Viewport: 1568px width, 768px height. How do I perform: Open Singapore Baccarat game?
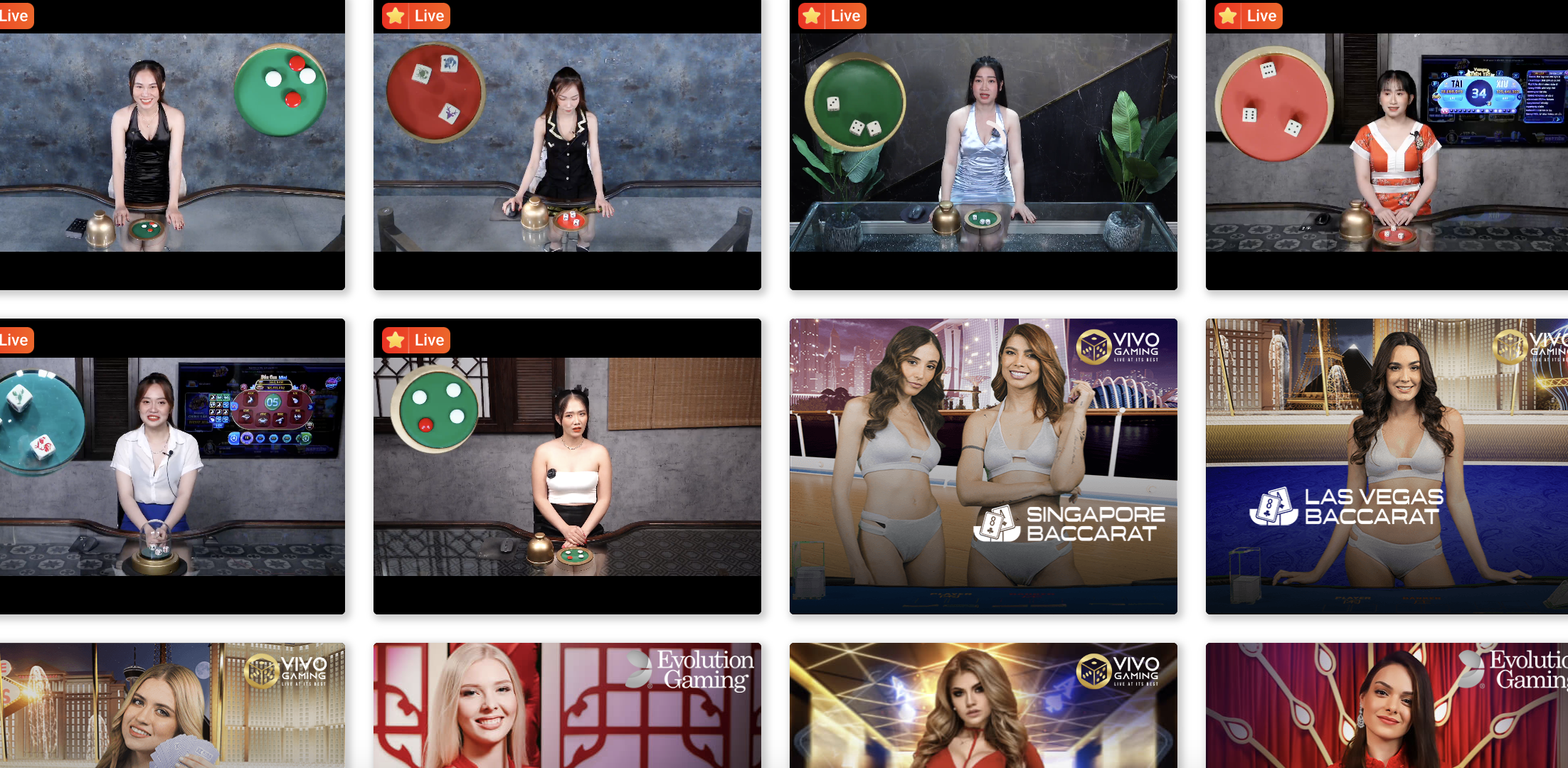[983, 466]
